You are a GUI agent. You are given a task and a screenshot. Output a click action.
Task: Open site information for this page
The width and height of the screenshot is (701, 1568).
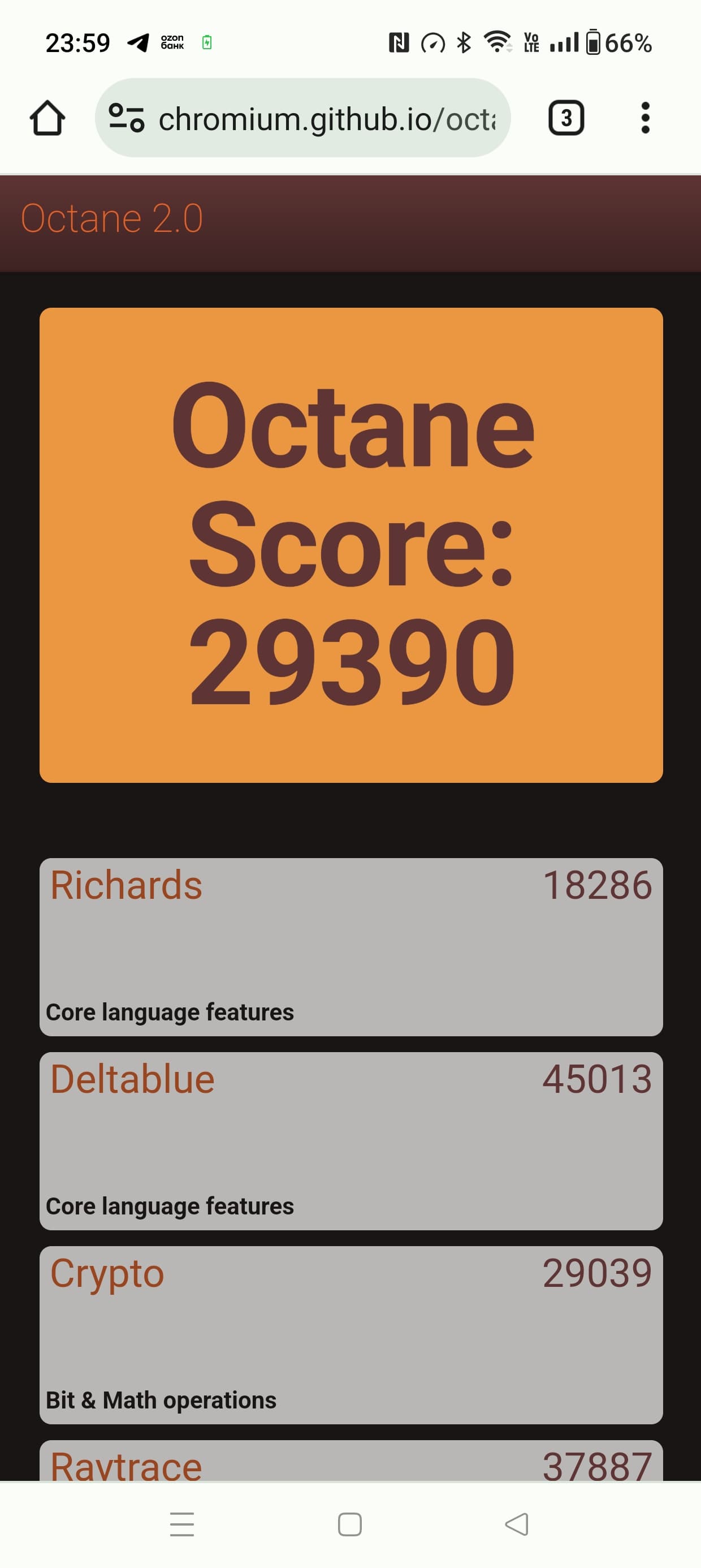point(127,118)
